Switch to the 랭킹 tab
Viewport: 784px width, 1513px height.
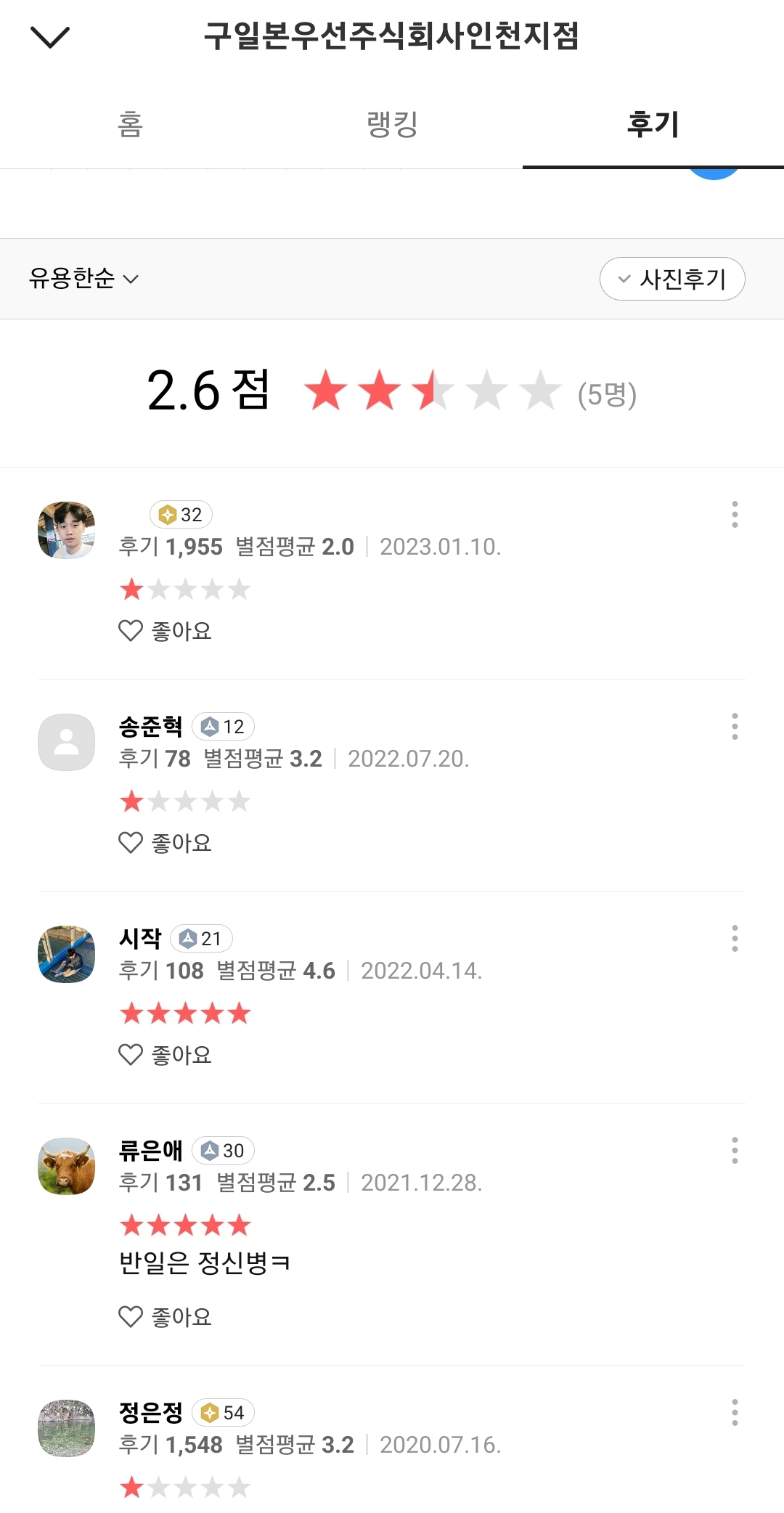tap(392, 124)
